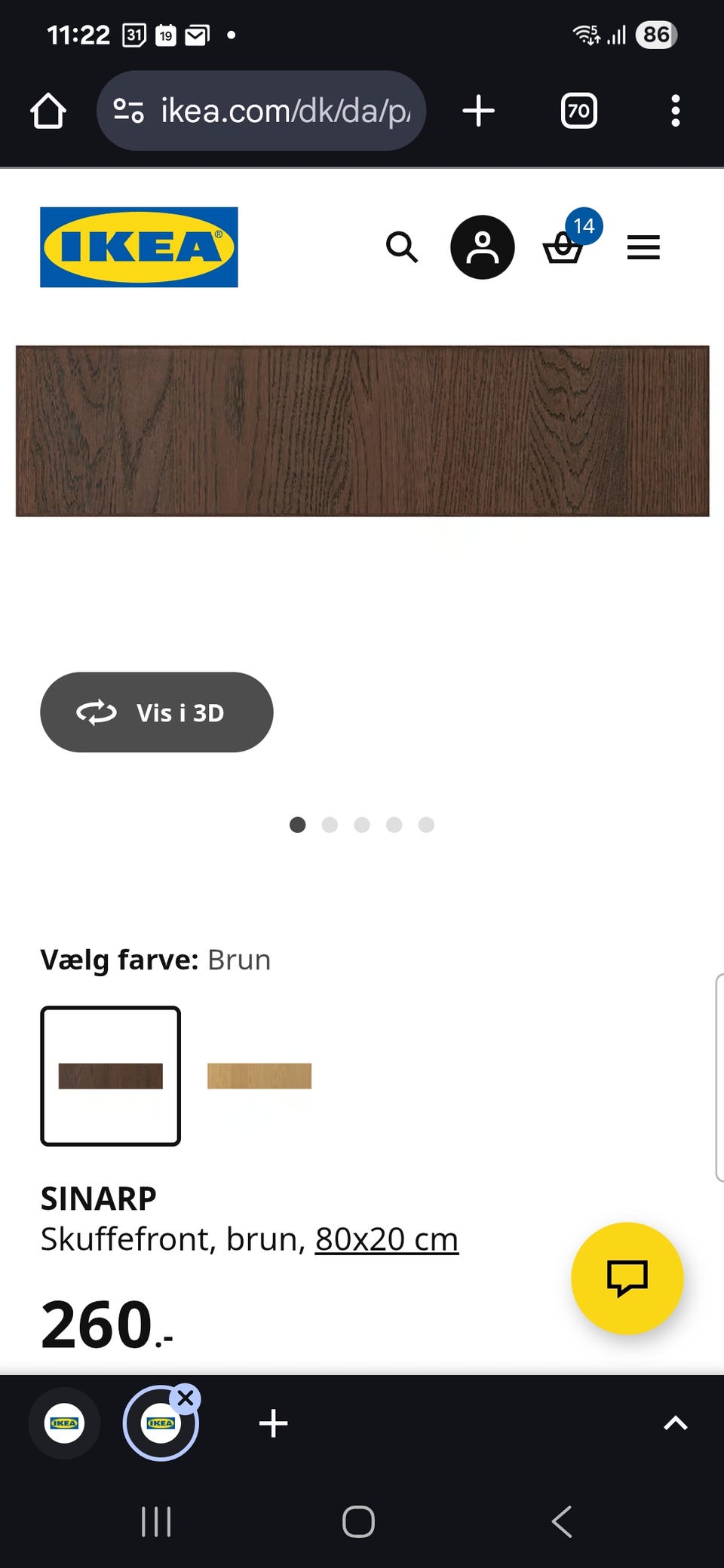The image size is (724, 1568).
Task: Show all 70 open tabs
Action: 578,111
